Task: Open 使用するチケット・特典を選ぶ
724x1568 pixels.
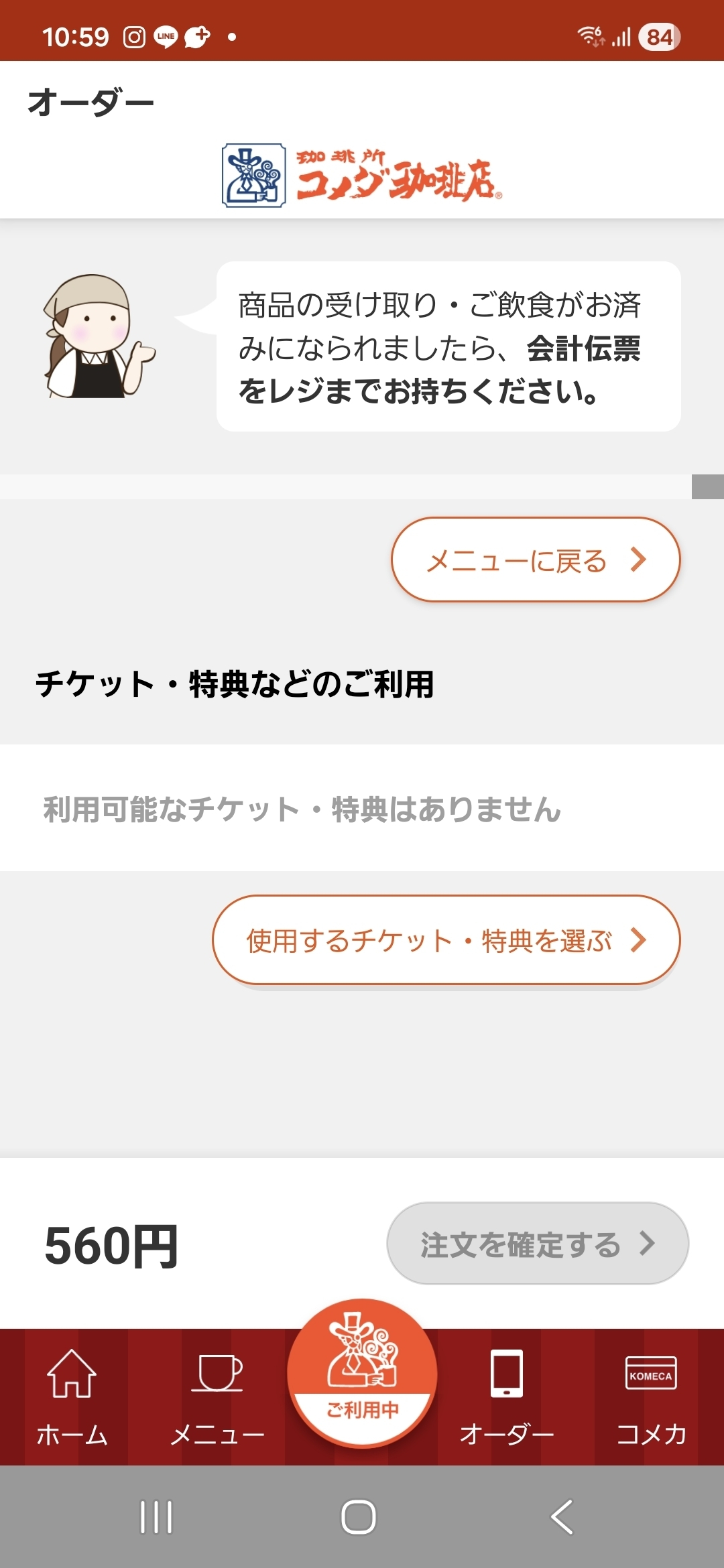Action: (446, 940)
